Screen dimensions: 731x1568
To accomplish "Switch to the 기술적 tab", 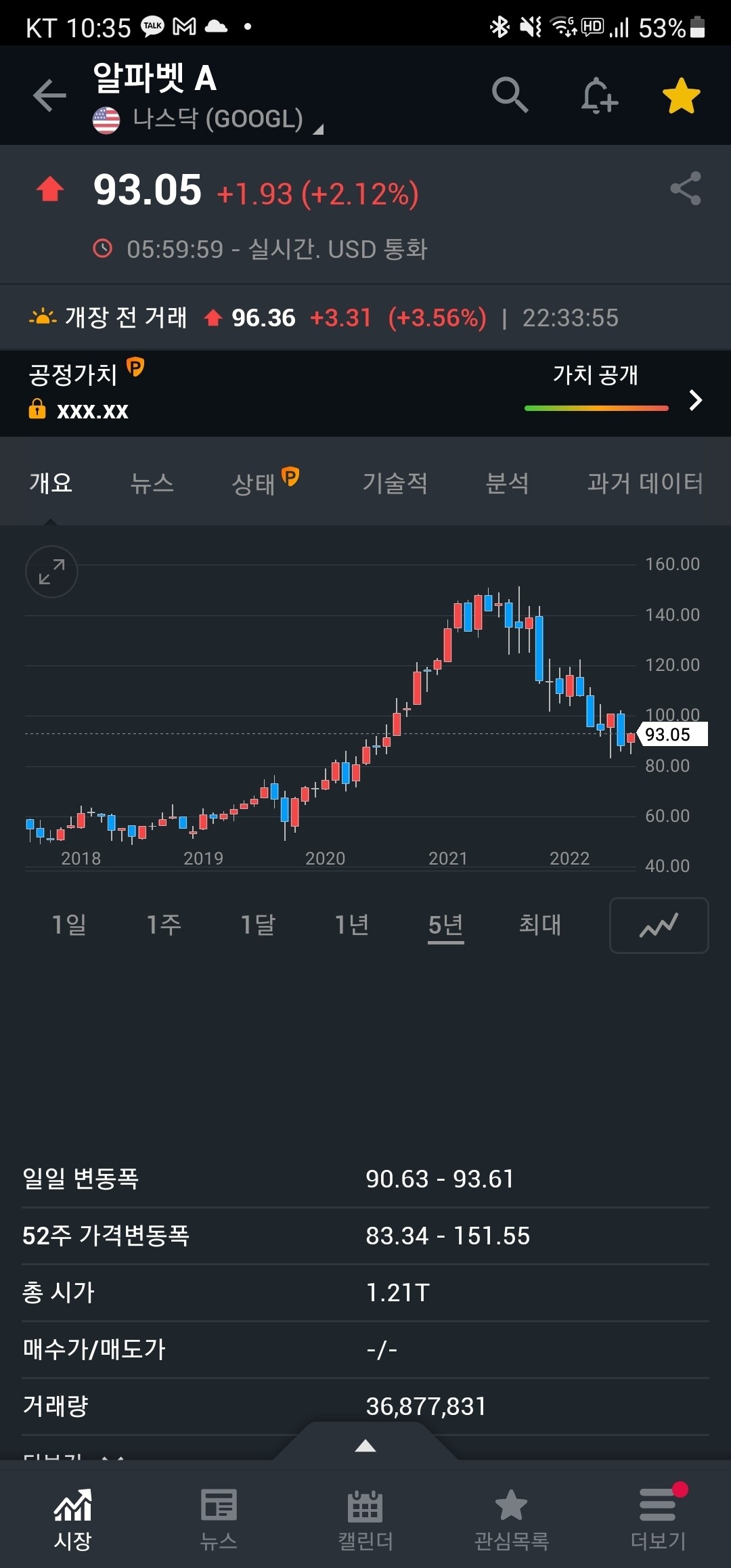I will pos(396,483).
